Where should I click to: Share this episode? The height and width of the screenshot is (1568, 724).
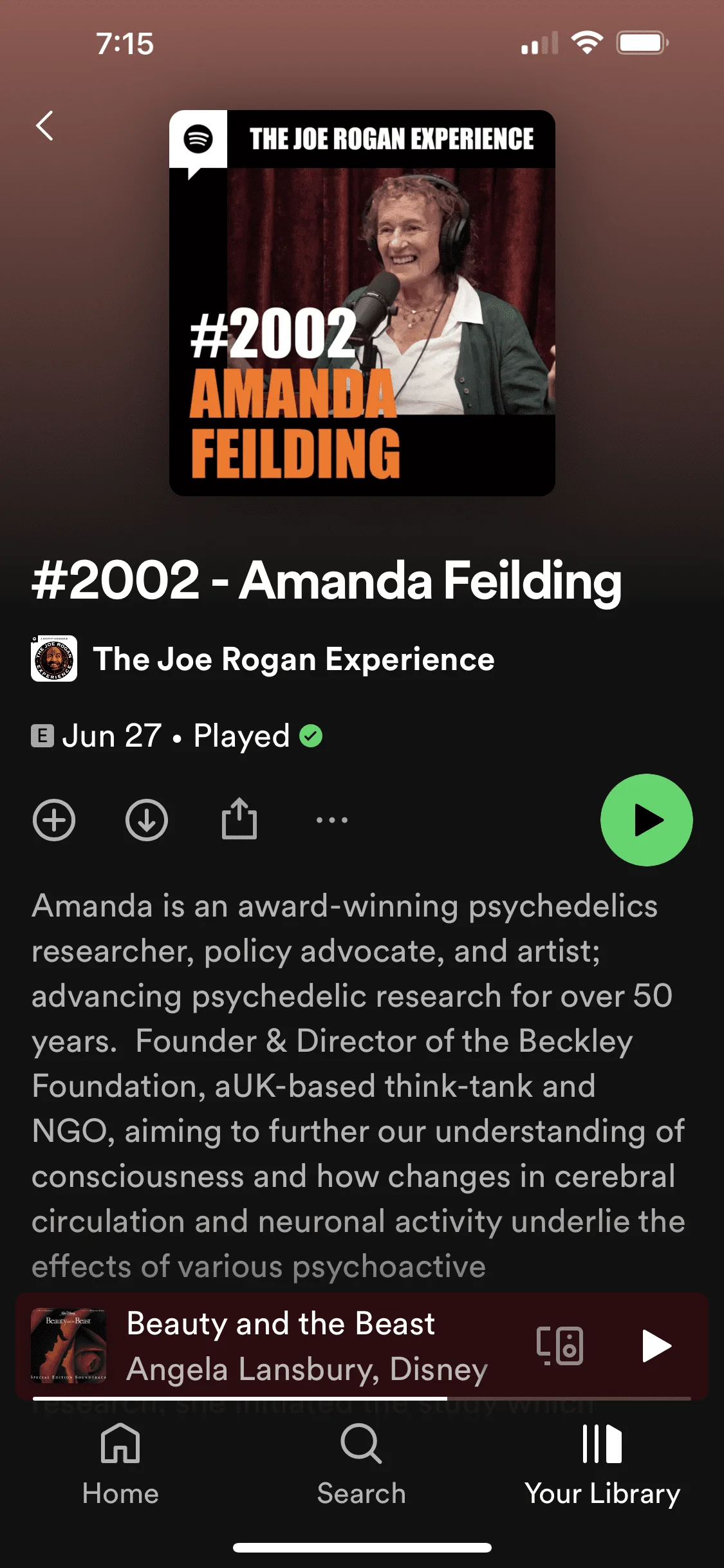(239, 819)
